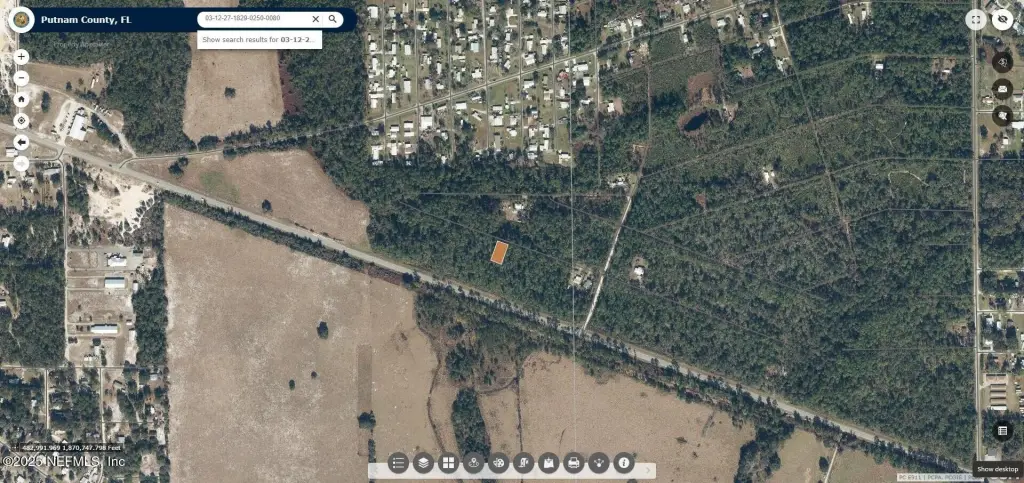Open the print tool
Screen dimensions: 1024x483
574,463
